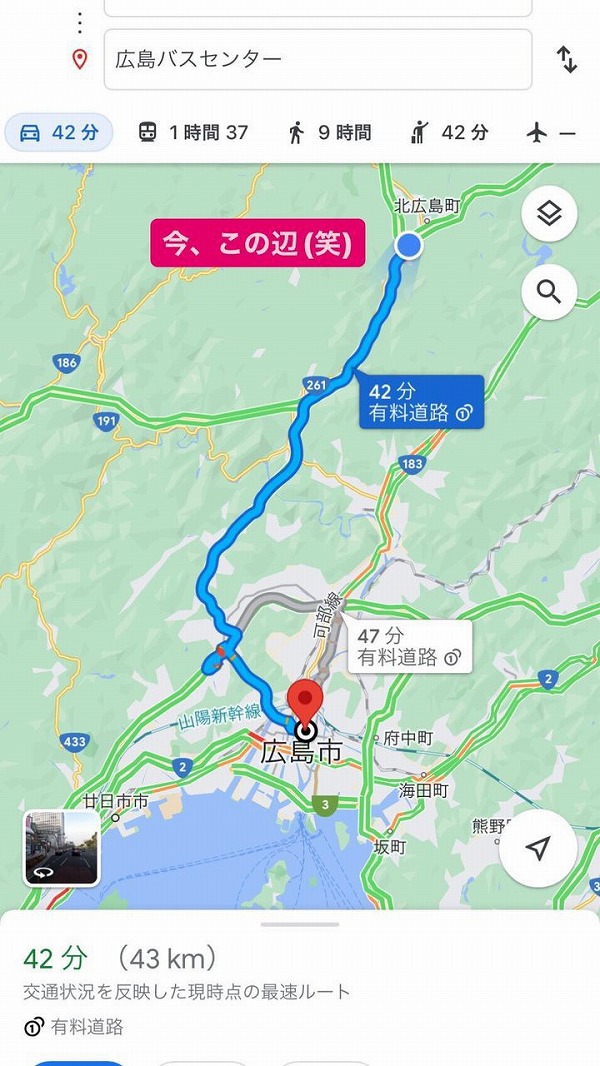Expand the route details sheet handle
The image size is (600, 1066).
[x=300, y=924]
